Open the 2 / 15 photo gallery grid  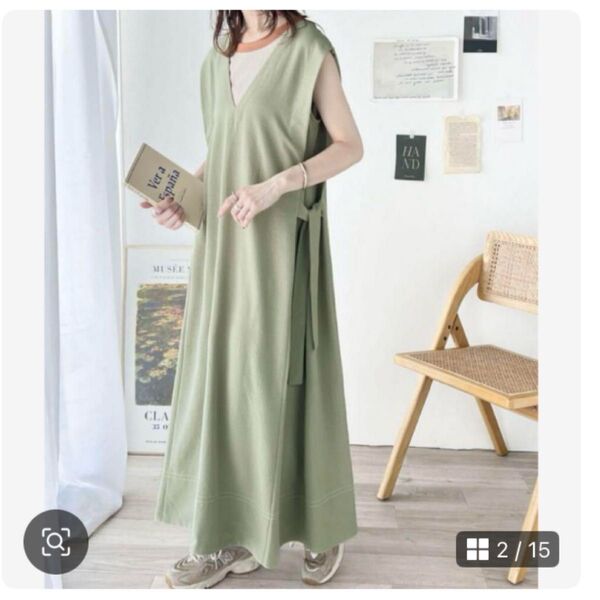coord(508,549)
